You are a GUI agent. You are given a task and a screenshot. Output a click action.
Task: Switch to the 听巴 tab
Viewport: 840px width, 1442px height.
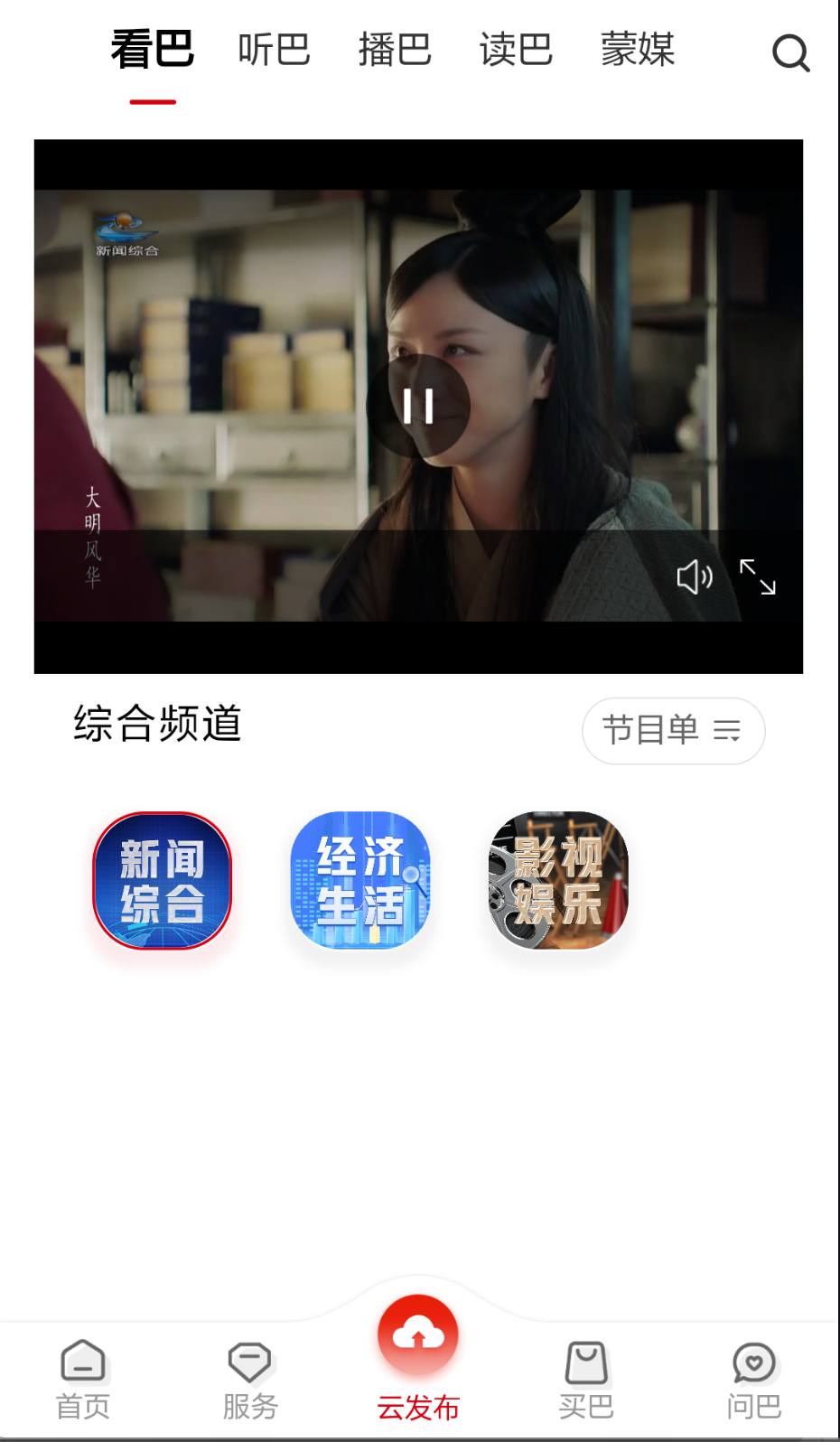pyautogui.click(x=275, y=51)
